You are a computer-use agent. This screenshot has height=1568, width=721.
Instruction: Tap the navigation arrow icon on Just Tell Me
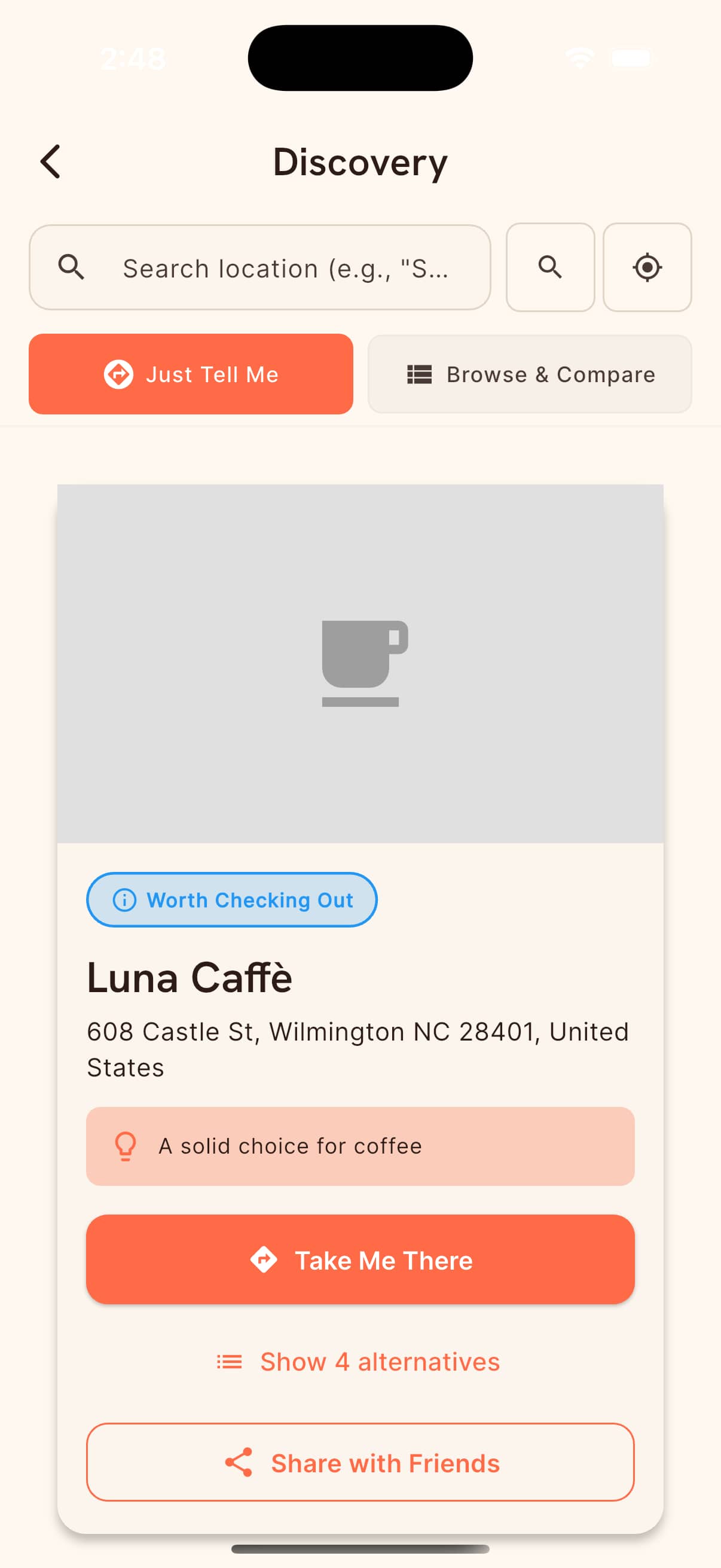pos(120,374)
